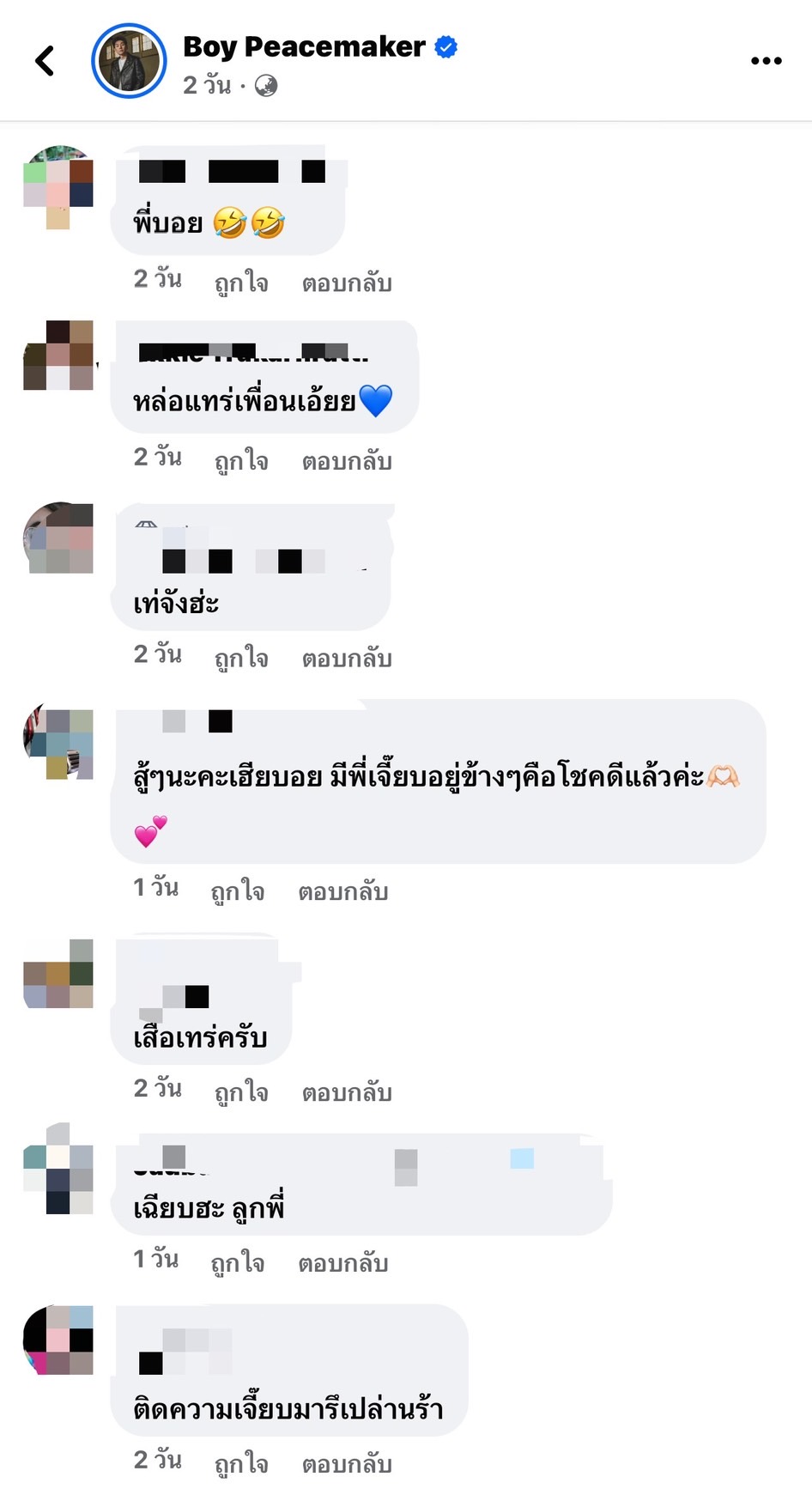812x1489 pixels.
Task: Like the comment "เสือเทร่ครับ"
Action: [x=241, y=1092]
